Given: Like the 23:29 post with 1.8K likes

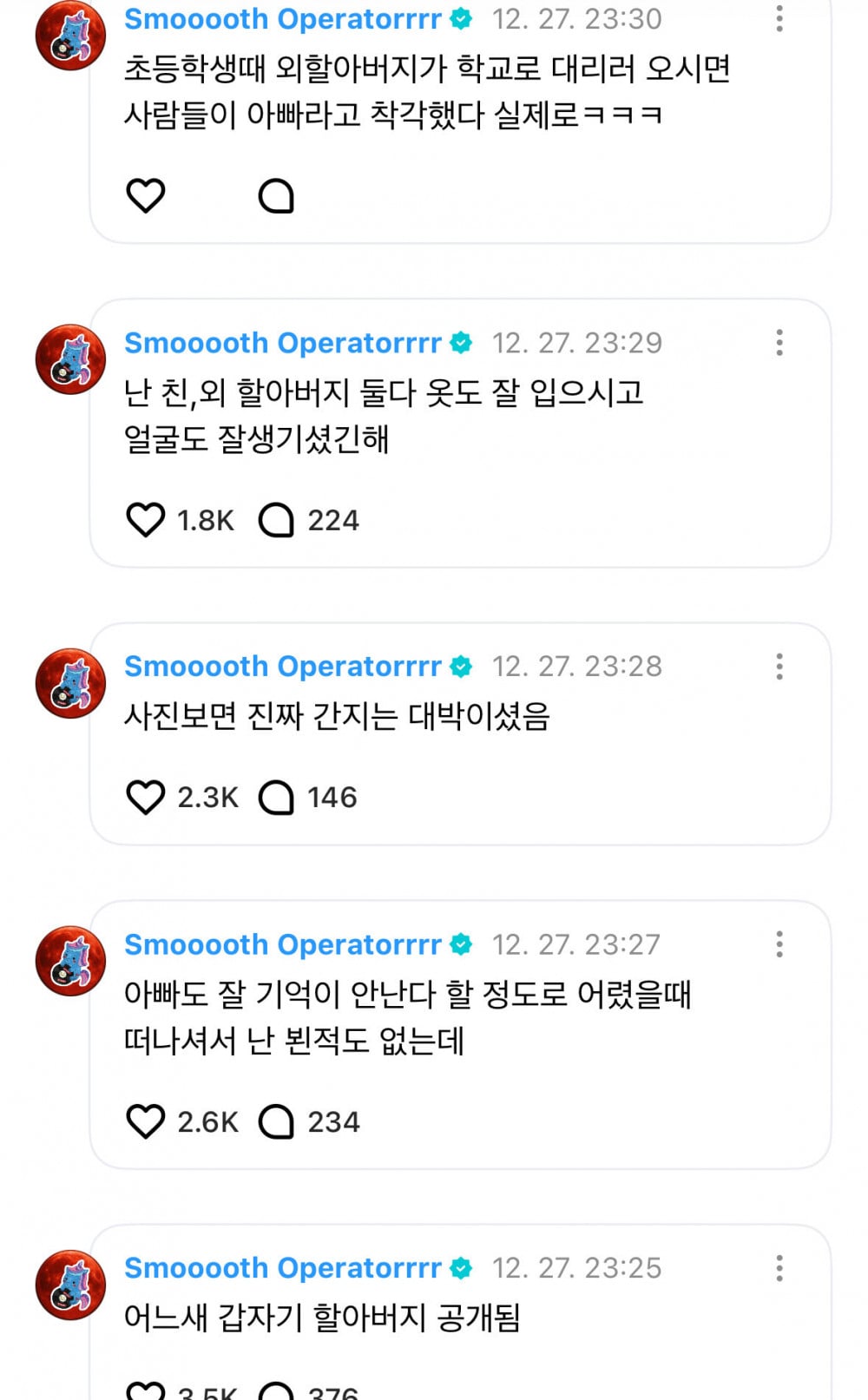Looking at the screenshot, I should coord(146,520).
